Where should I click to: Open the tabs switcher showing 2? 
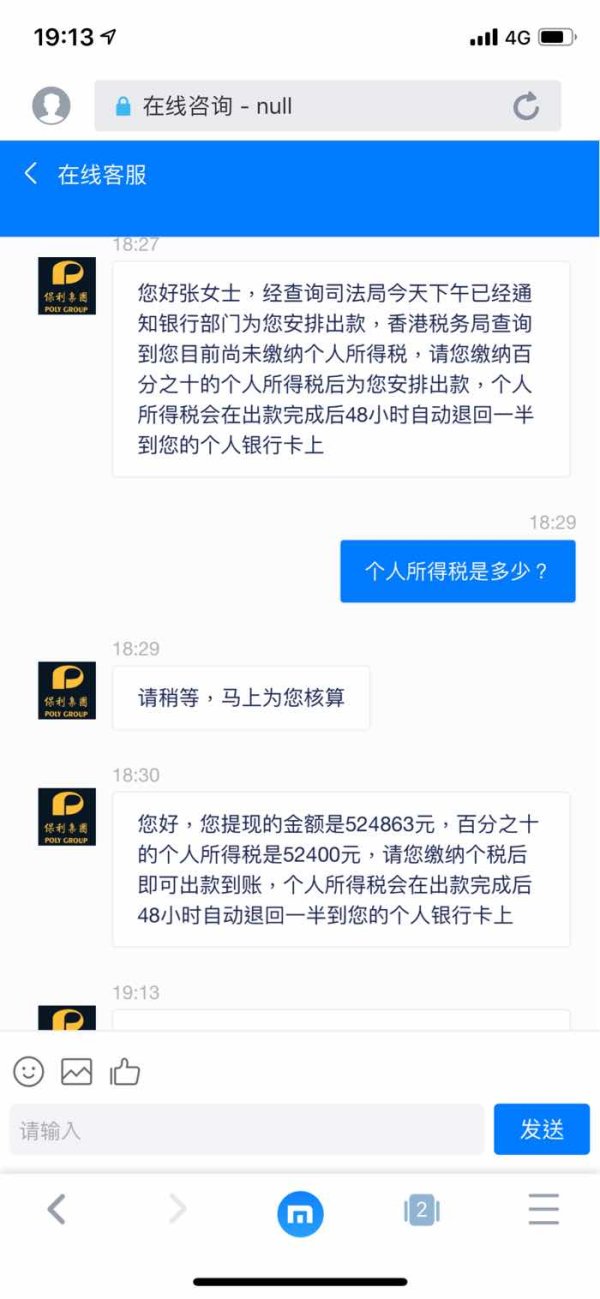[x=421, y=1210]
